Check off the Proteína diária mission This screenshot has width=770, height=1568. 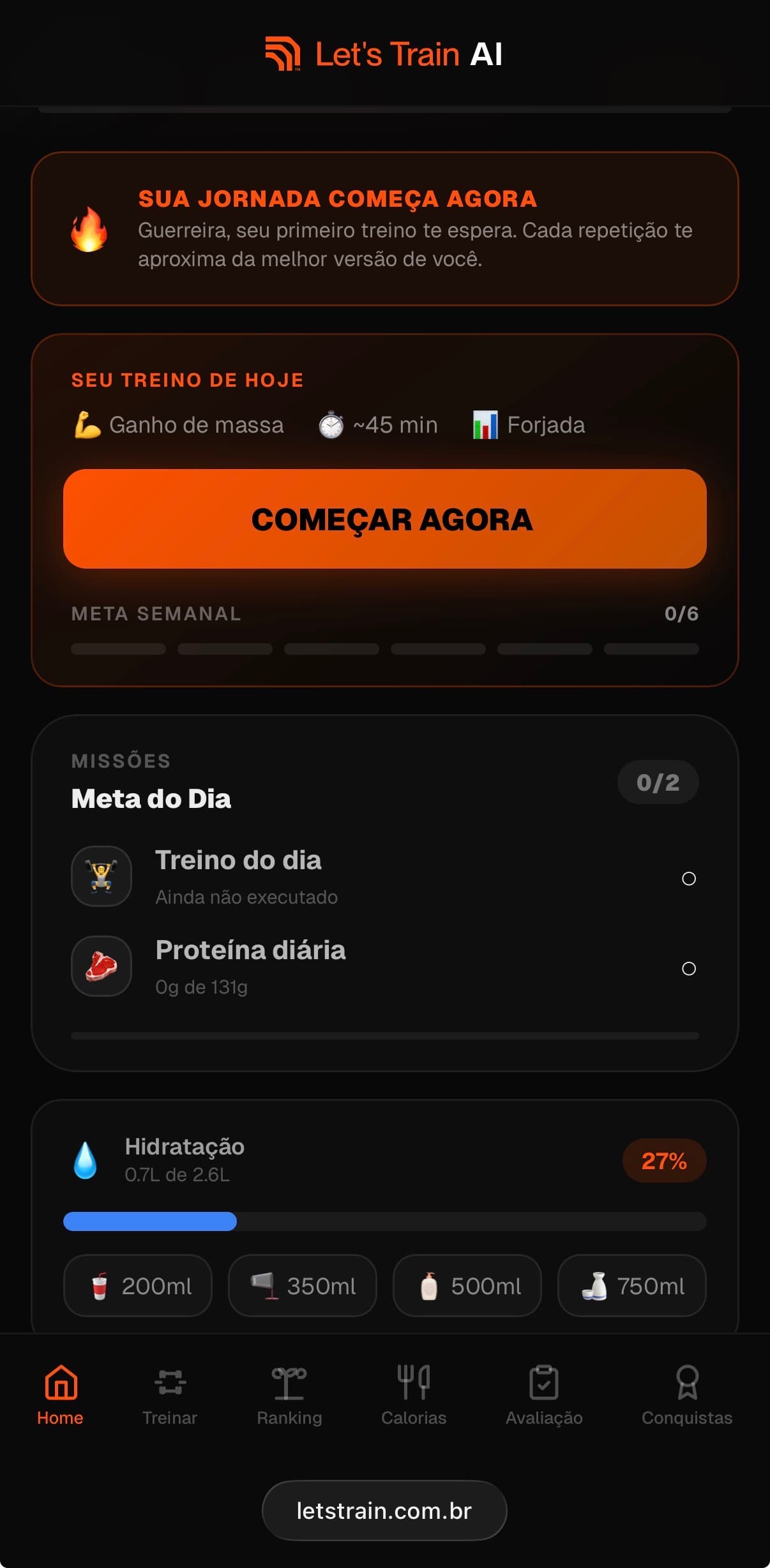tap(688, 969)
